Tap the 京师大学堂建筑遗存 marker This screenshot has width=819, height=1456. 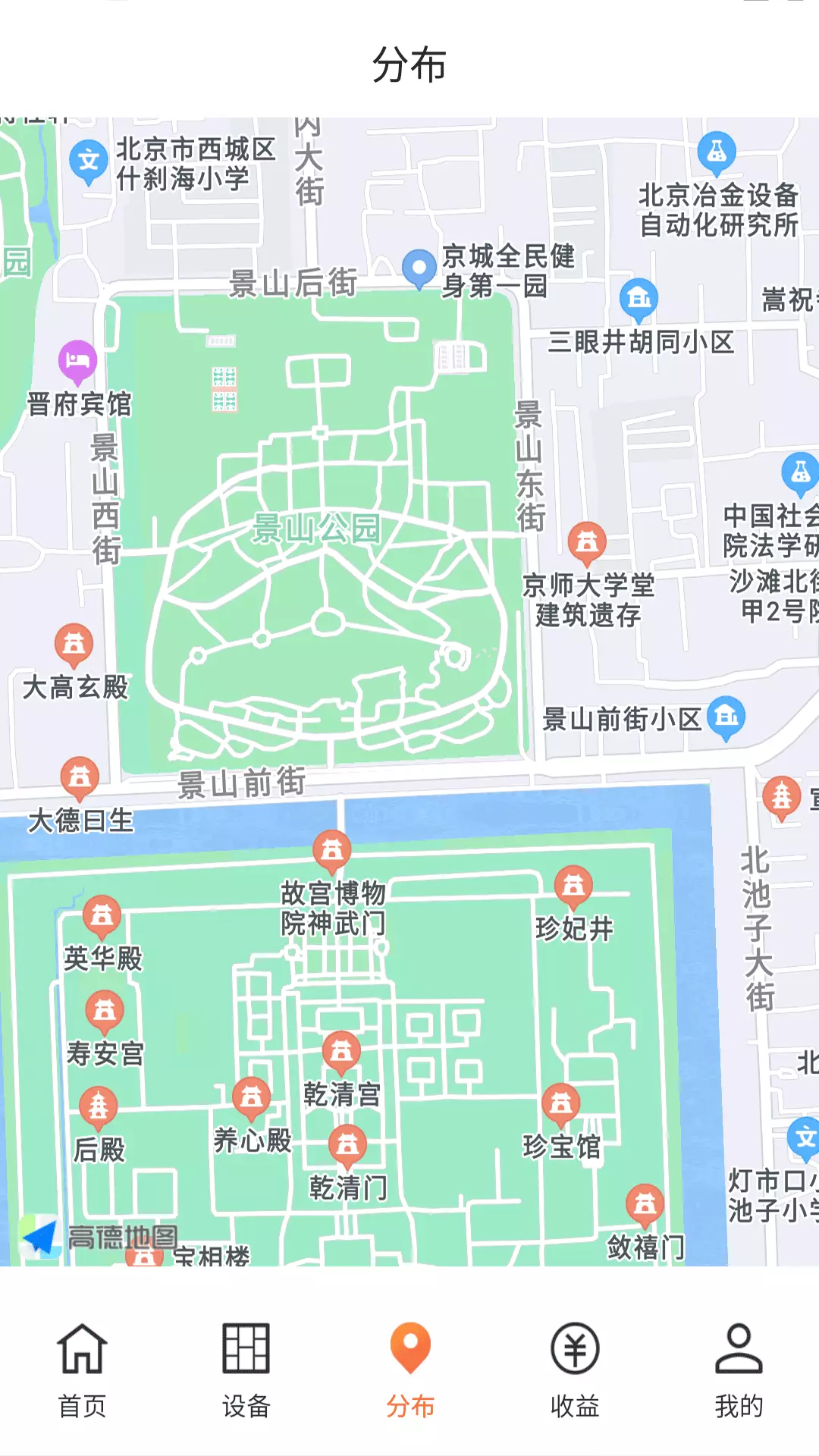587,543
